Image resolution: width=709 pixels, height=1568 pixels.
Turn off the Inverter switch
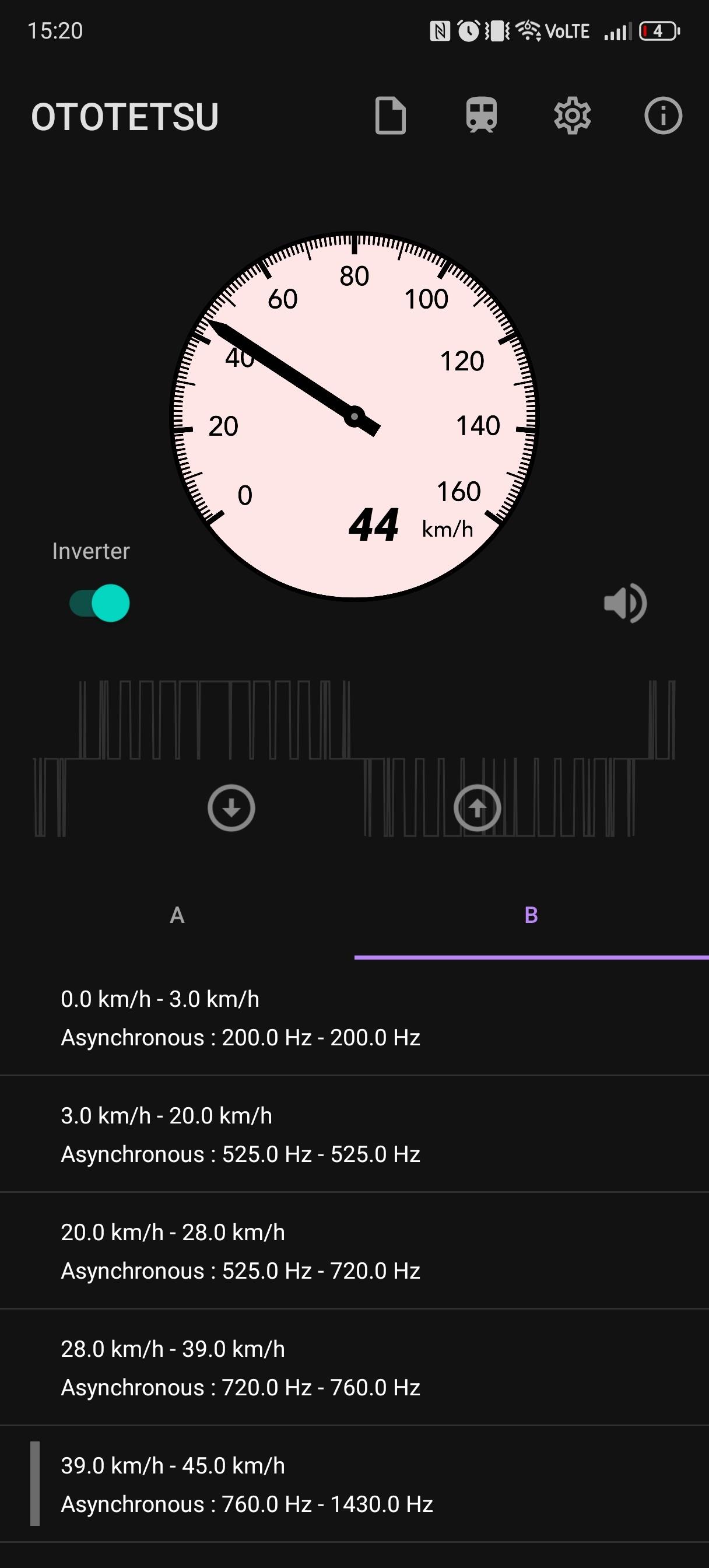(x=100, y=603)
